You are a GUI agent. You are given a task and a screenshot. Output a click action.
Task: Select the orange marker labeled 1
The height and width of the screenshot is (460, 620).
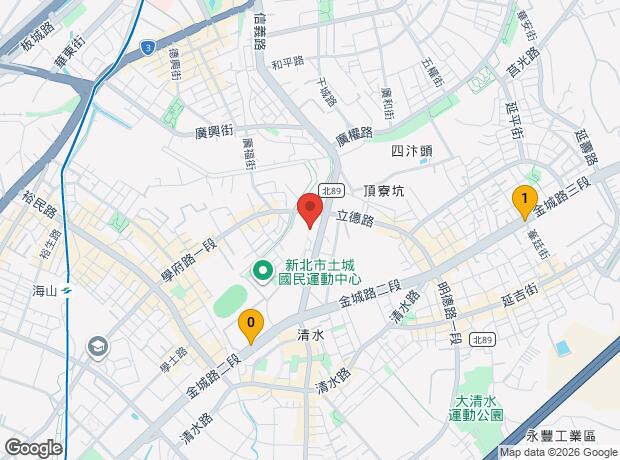(x=523, y=200)
